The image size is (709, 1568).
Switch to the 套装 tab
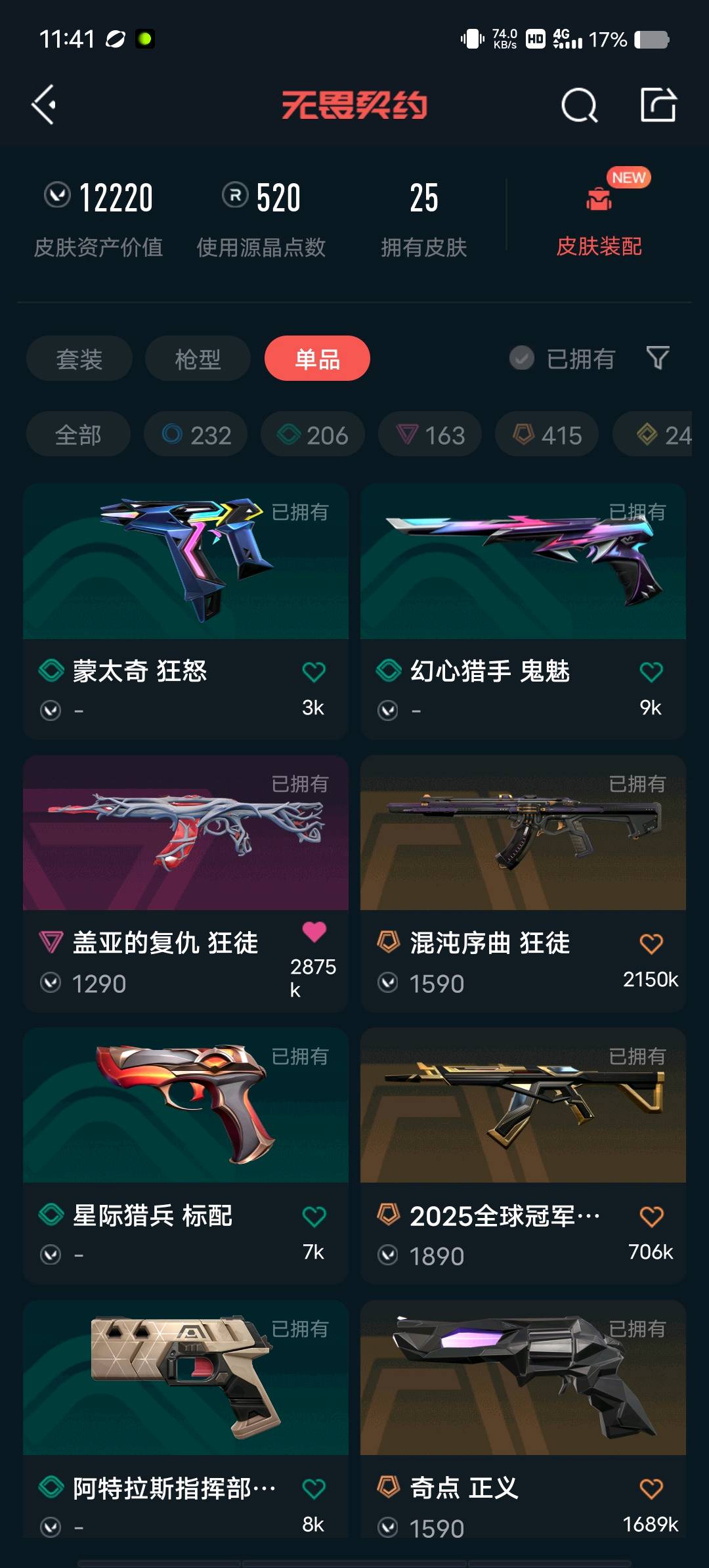click(79, 359)
